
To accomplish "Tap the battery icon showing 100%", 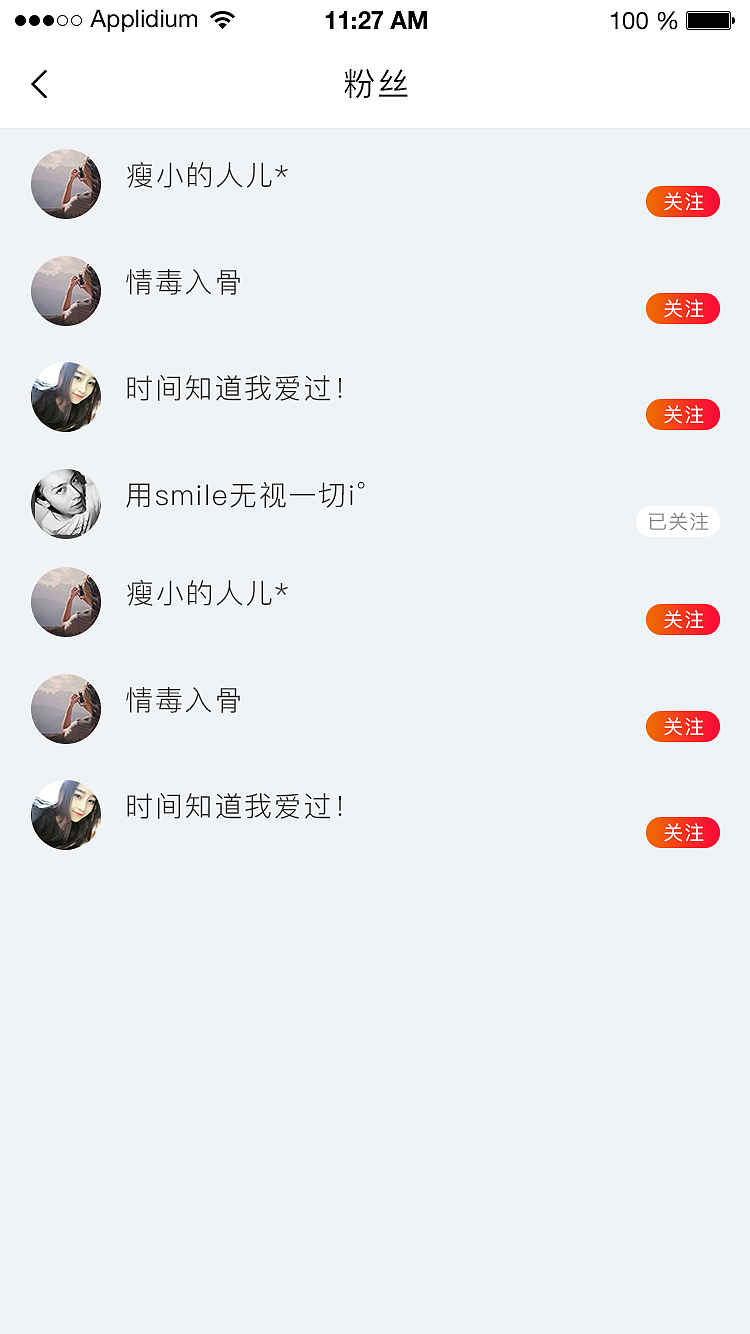I will (712, 18).
